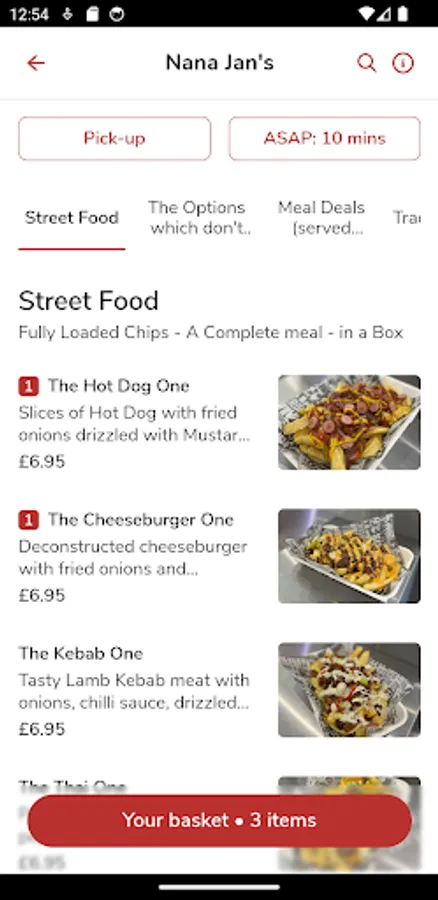Open The Kebab One item
Screen dimensions: 438x900
click(219, 690)
